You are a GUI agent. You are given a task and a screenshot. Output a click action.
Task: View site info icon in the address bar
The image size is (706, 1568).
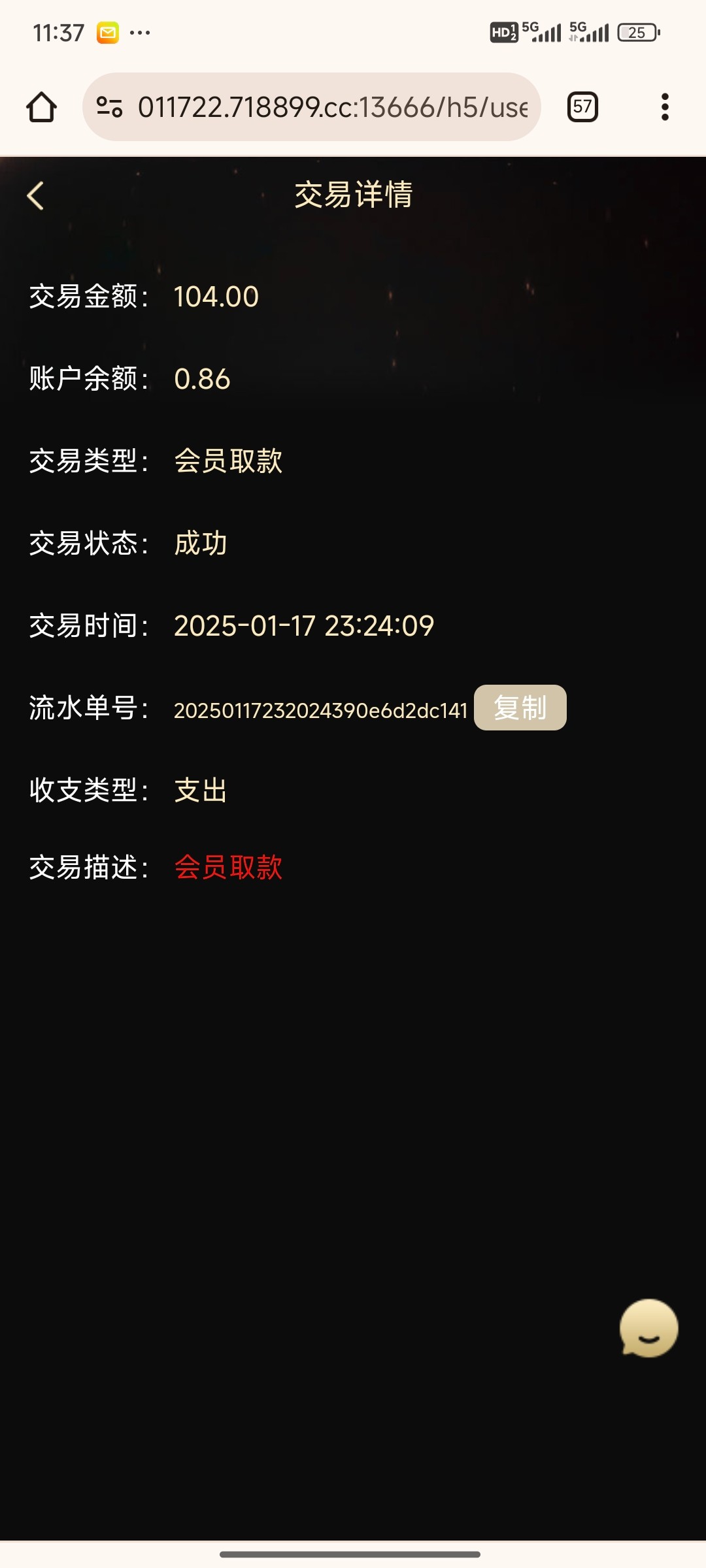click(x=109, y=106)
